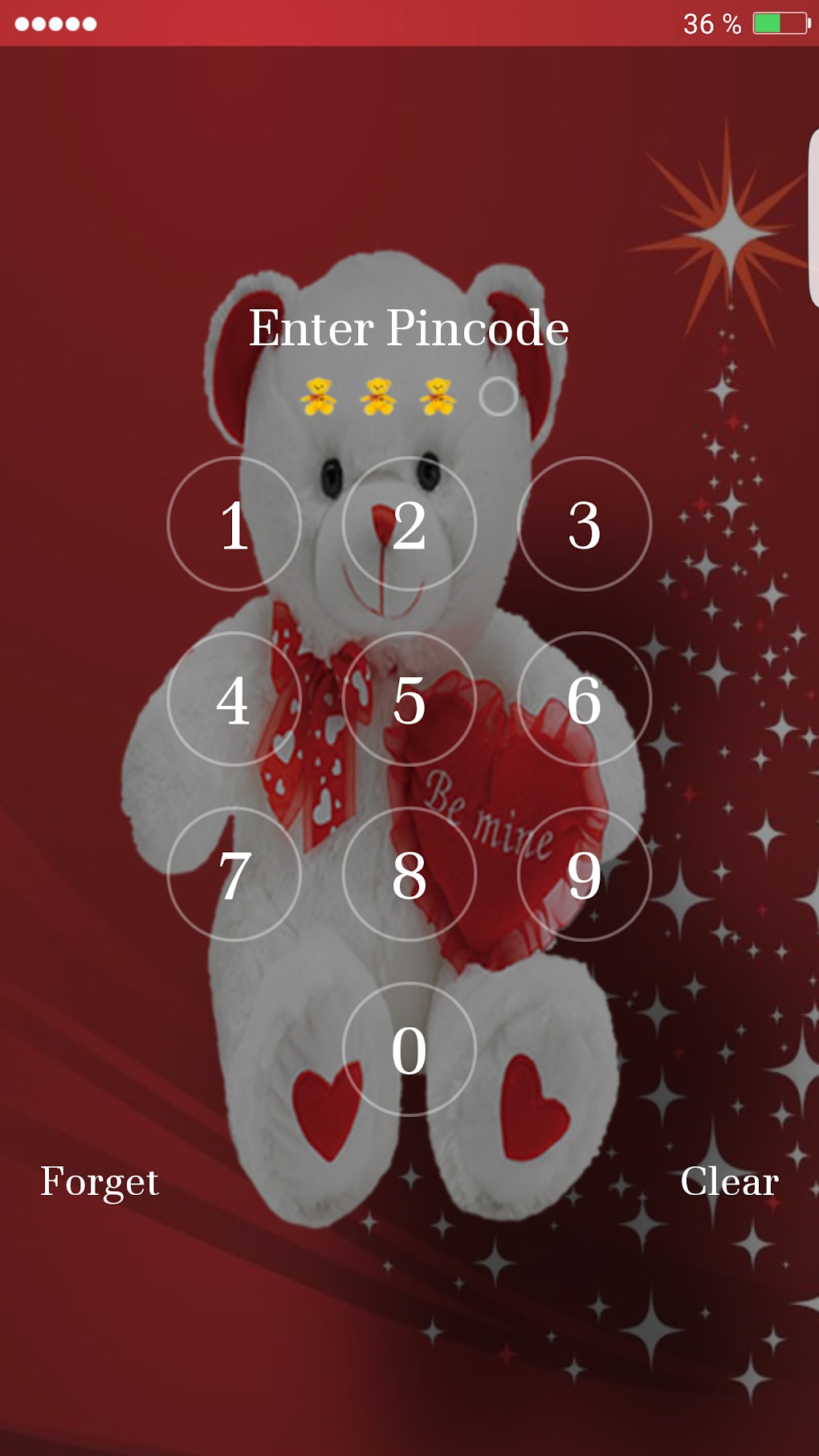This screenshot has height=1456, width=819.
Task: Tap Forget to recover the pincode
Action: [x=100, y=1181]
